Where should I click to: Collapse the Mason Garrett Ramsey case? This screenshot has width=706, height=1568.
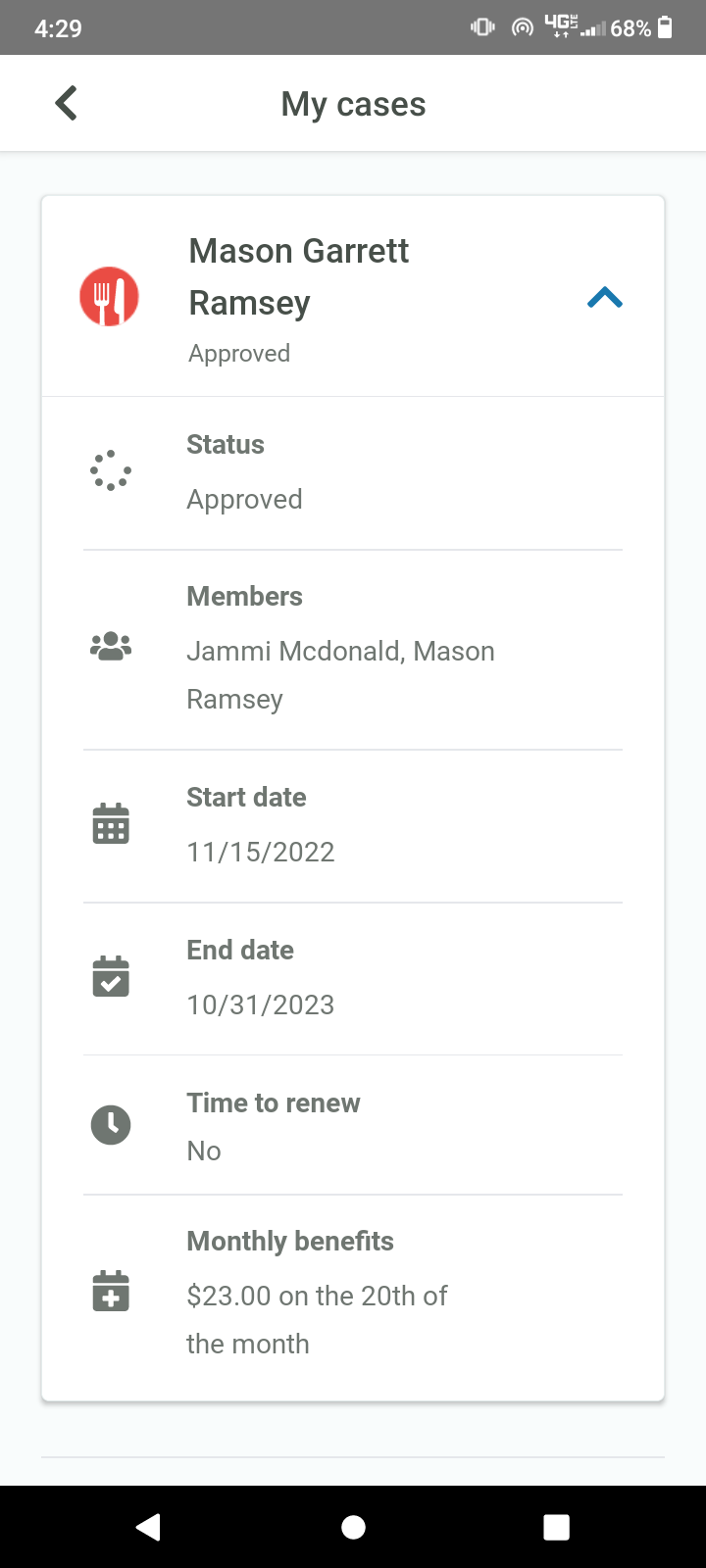(605, 297)
